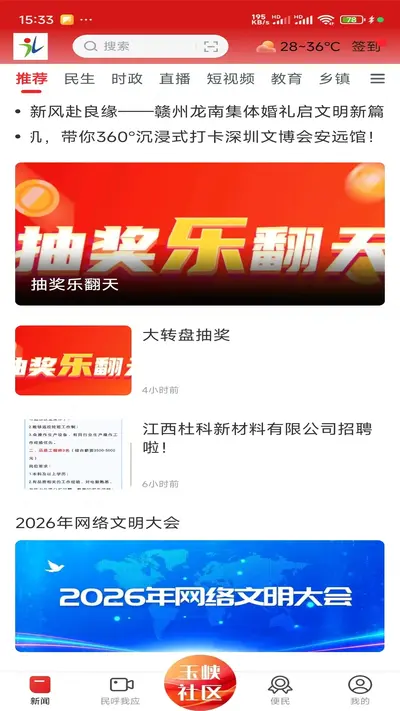Image resolution: width=400 pixels, height=711 pixels.
Task: Switch to the 短视频 tab
Action: pos(230,78)
